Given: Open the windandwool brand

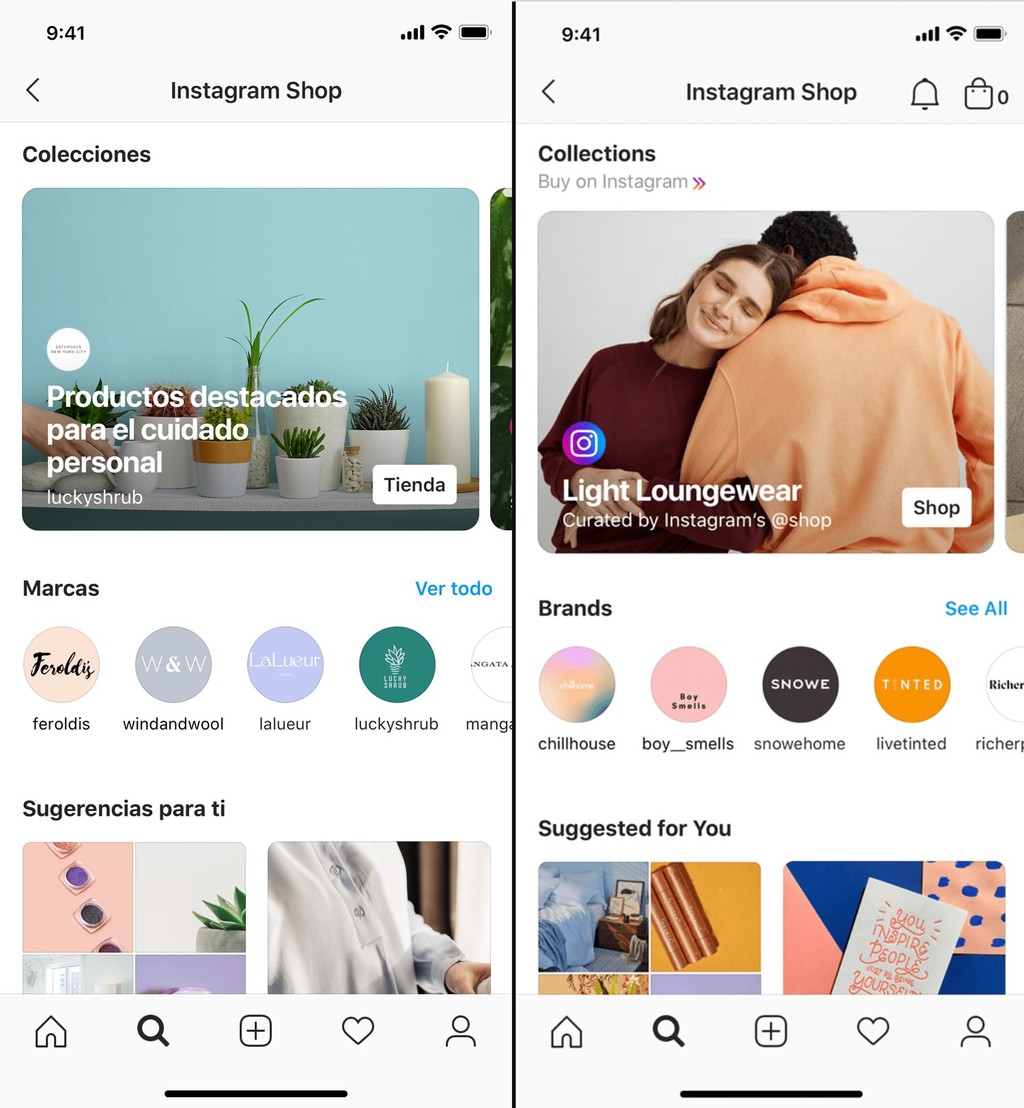Looking at the screenshot, I should (173, 665).
